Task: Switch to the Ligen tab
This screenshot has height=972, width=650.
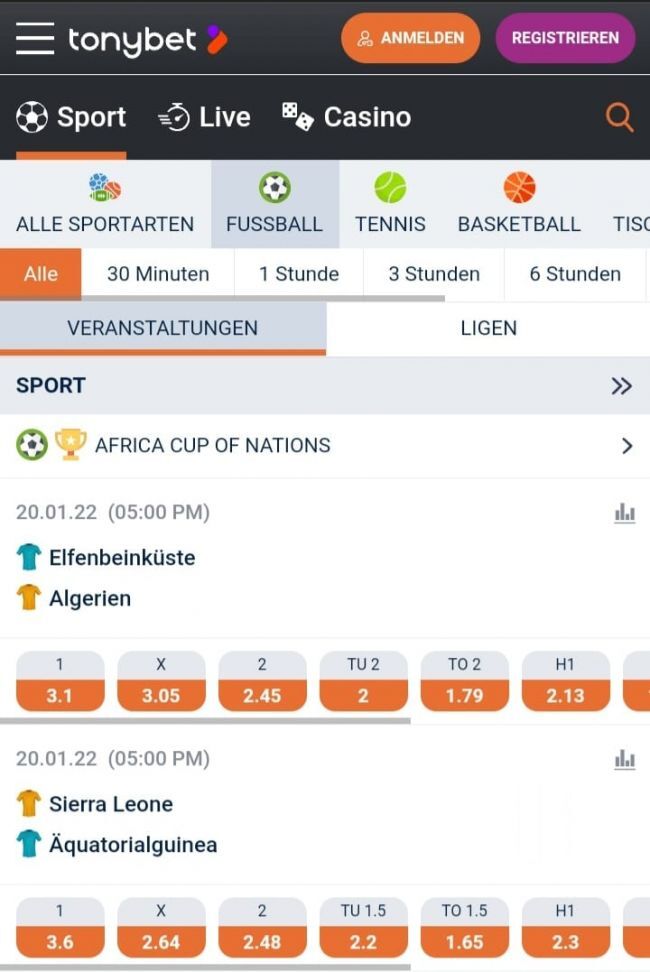Action: point(488,328)
